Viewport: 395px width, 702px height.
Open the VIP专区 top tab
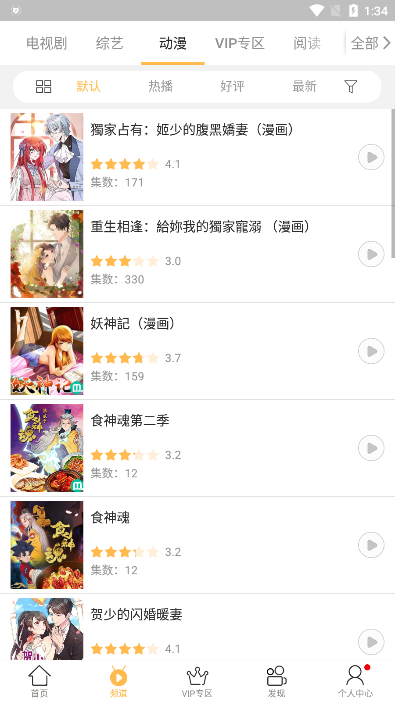point(240,43)
